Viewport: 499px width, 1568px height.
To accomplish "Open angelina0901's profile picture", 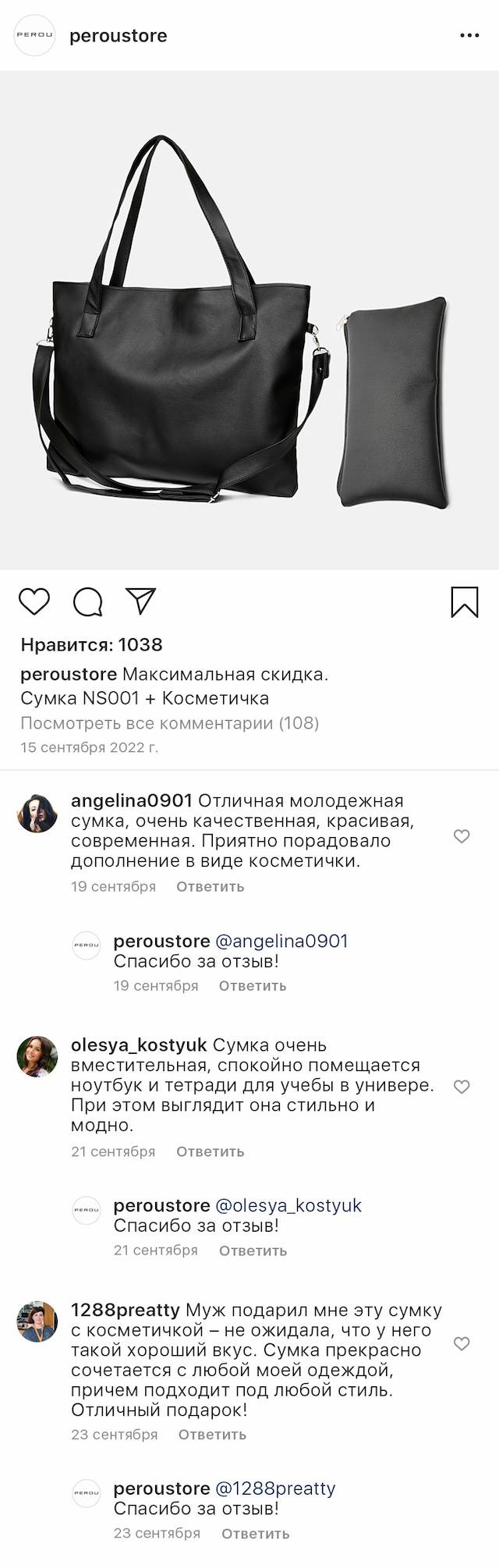I will pos(37,814).
